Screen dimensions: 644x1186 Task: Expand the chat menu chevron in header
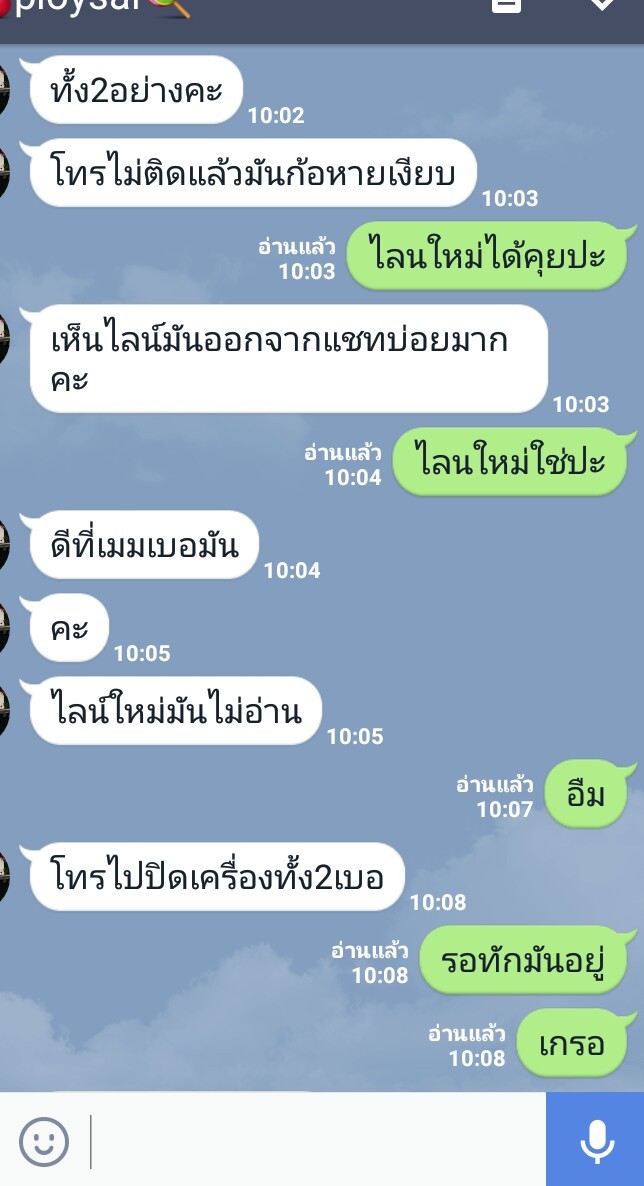tap(602, 5)
